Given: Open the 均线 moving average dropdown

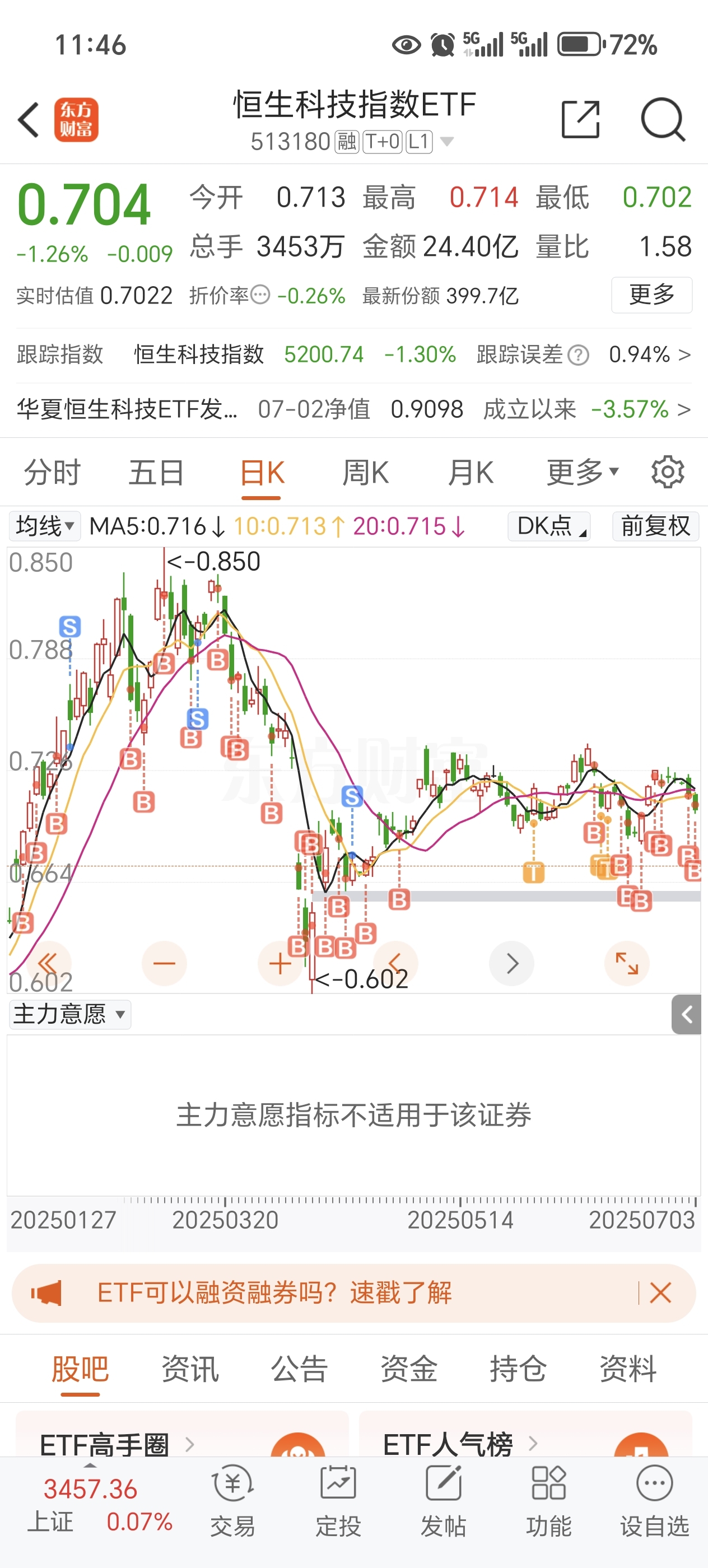Looking at the screenshot, I should point(43,525).
